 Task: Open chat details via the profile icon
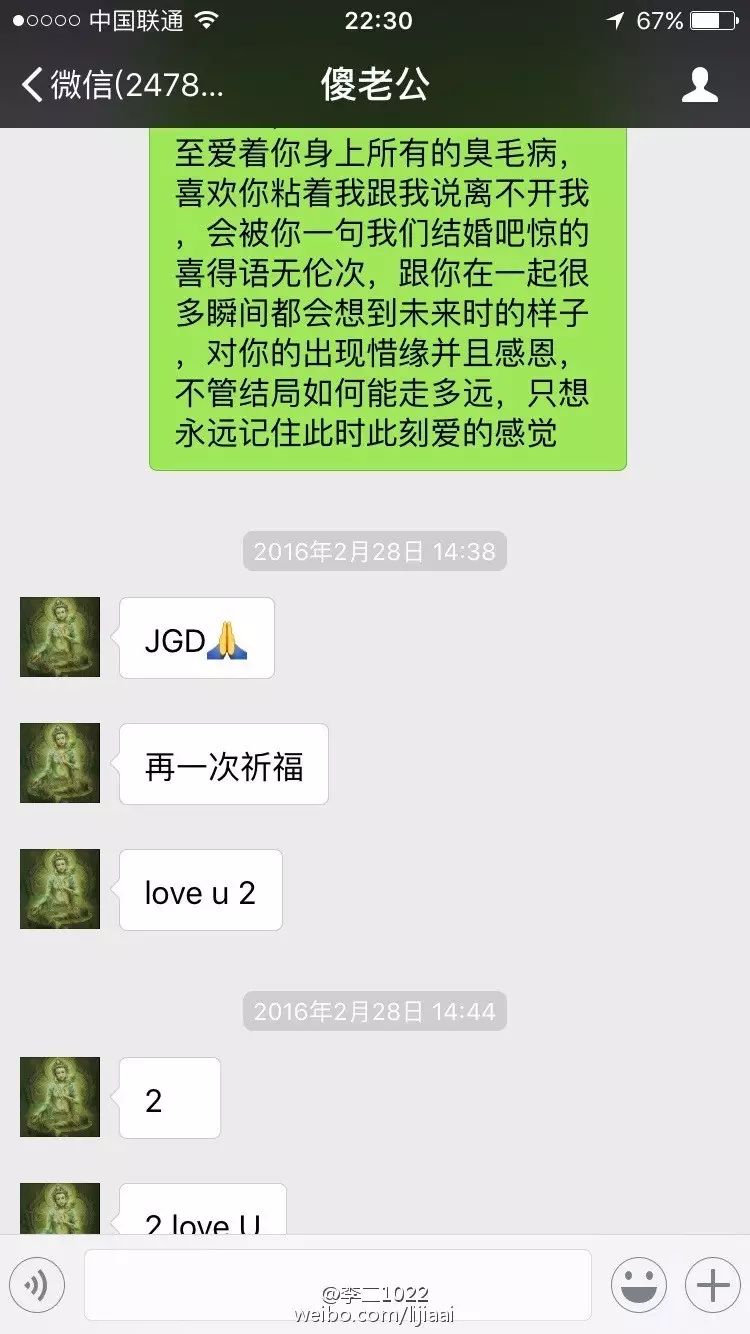pyautogui.click(x=699, y=85)
